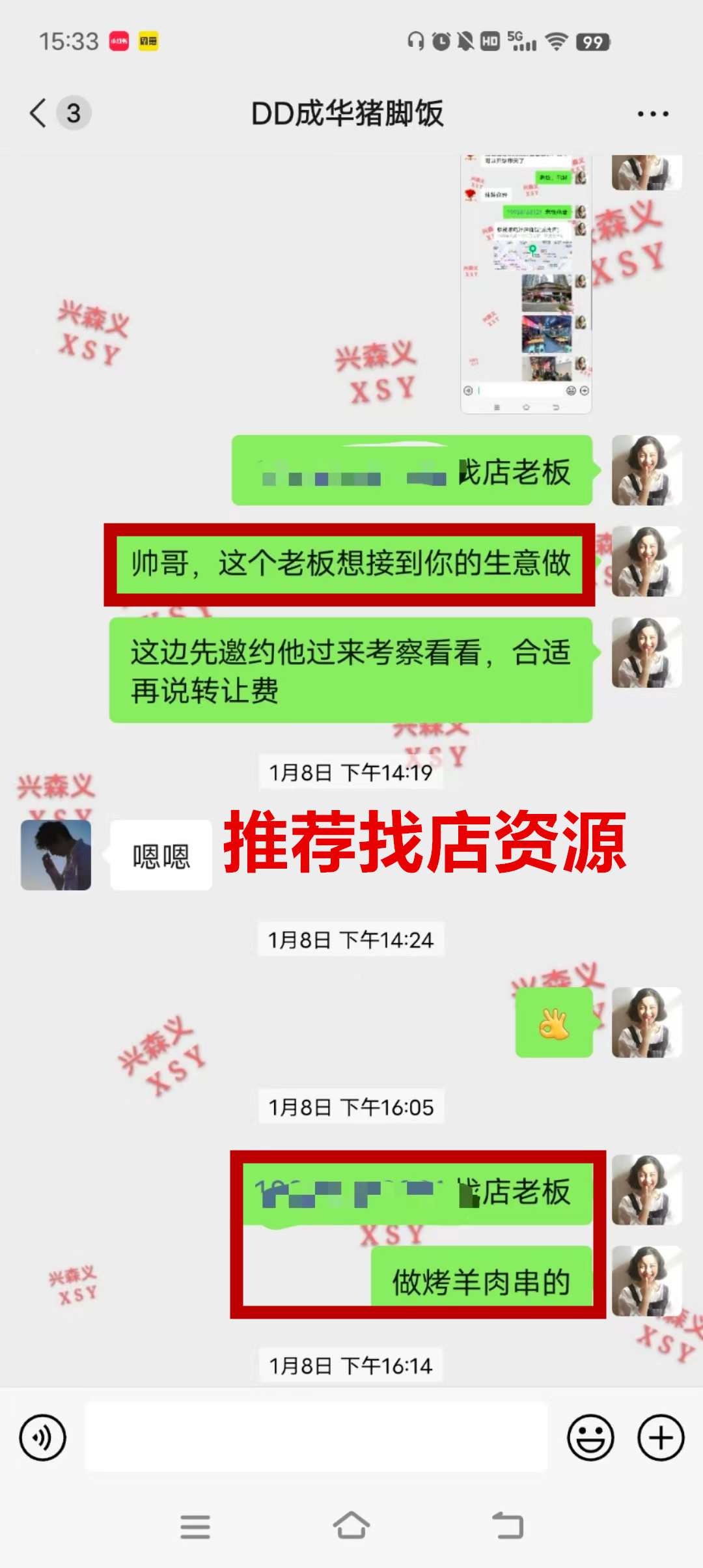The height and width of the screenshot is (1568, 703).
Task: Open the profile of the 嗯嗯 sender
Action: point(56,855)
